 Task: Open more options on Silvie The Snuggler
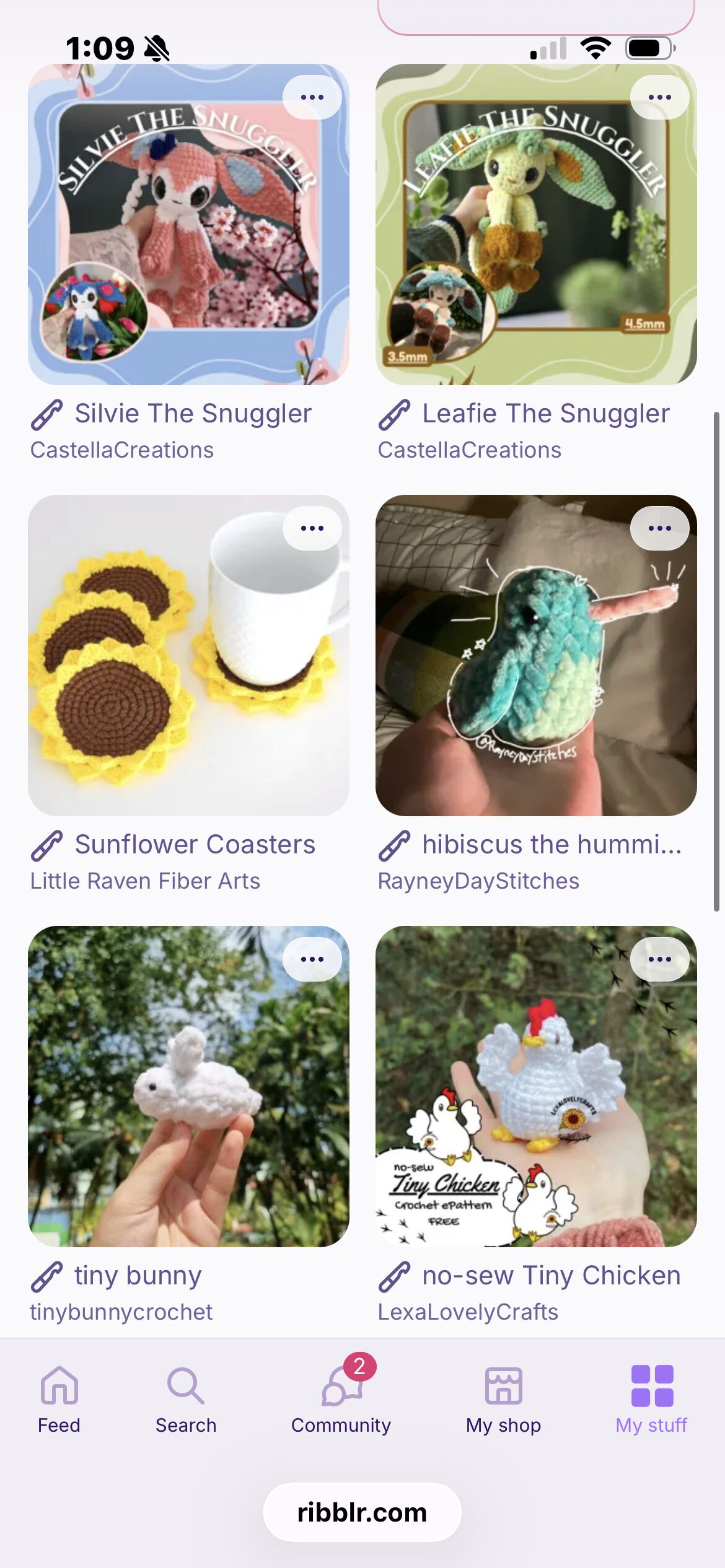coord(312,97)
